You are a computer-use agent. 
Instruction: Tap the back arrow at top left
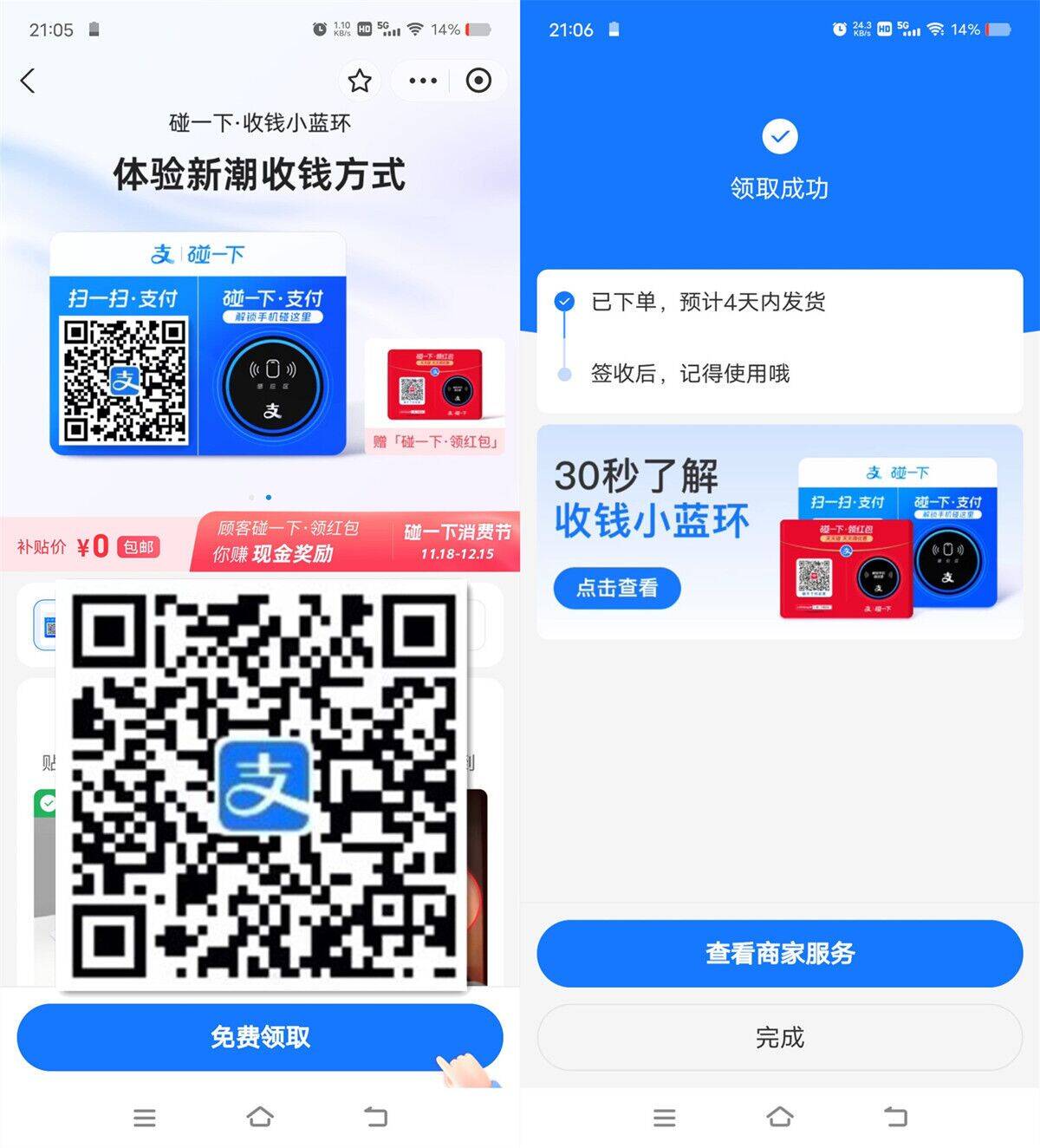pyautogui.click(x=29, y=80)
